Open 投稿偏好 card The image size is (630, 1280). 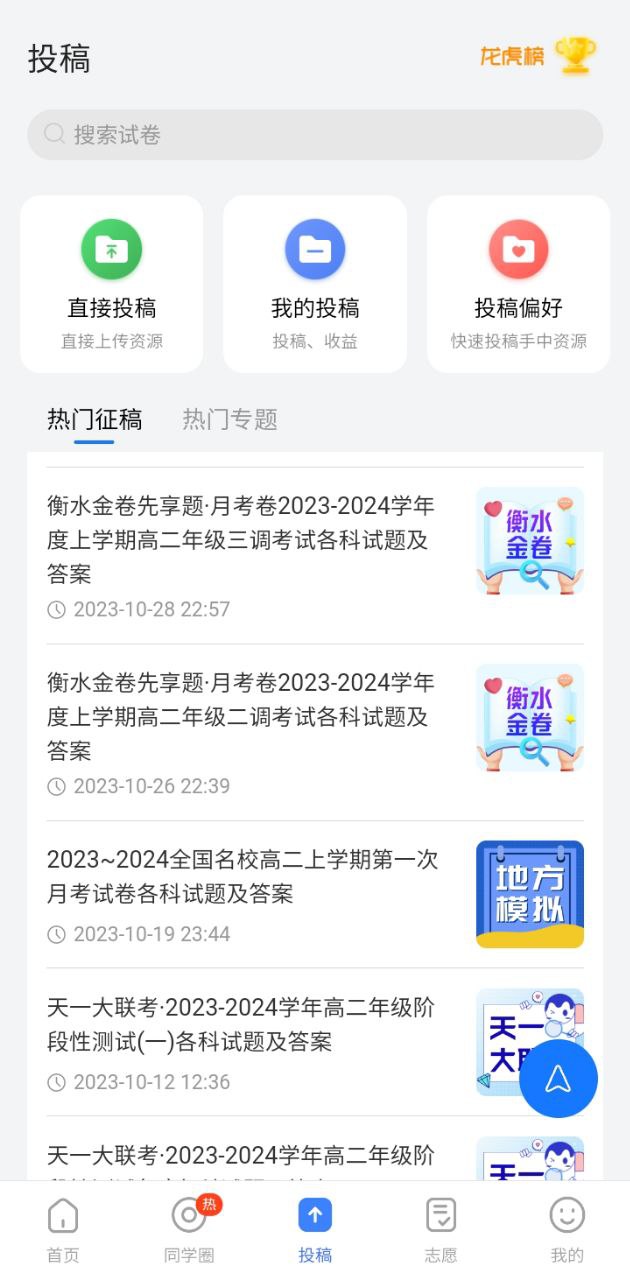518,284
